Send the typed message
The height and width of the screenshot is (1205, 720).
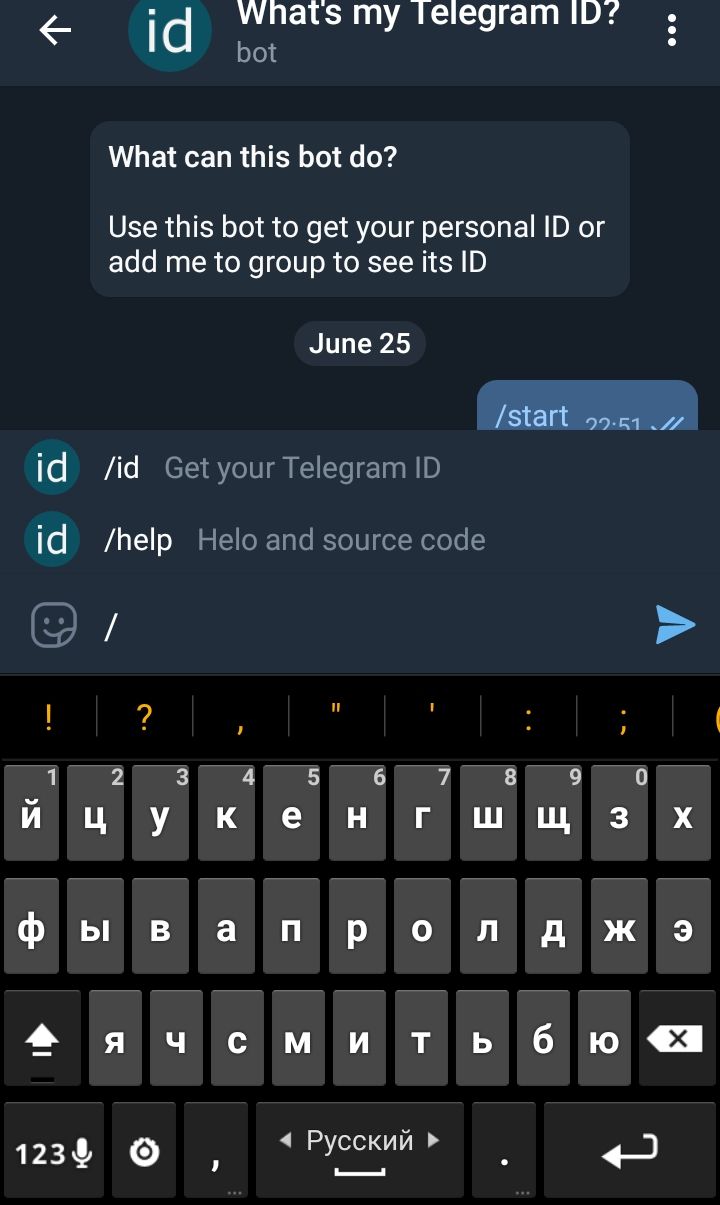point(675,624)
